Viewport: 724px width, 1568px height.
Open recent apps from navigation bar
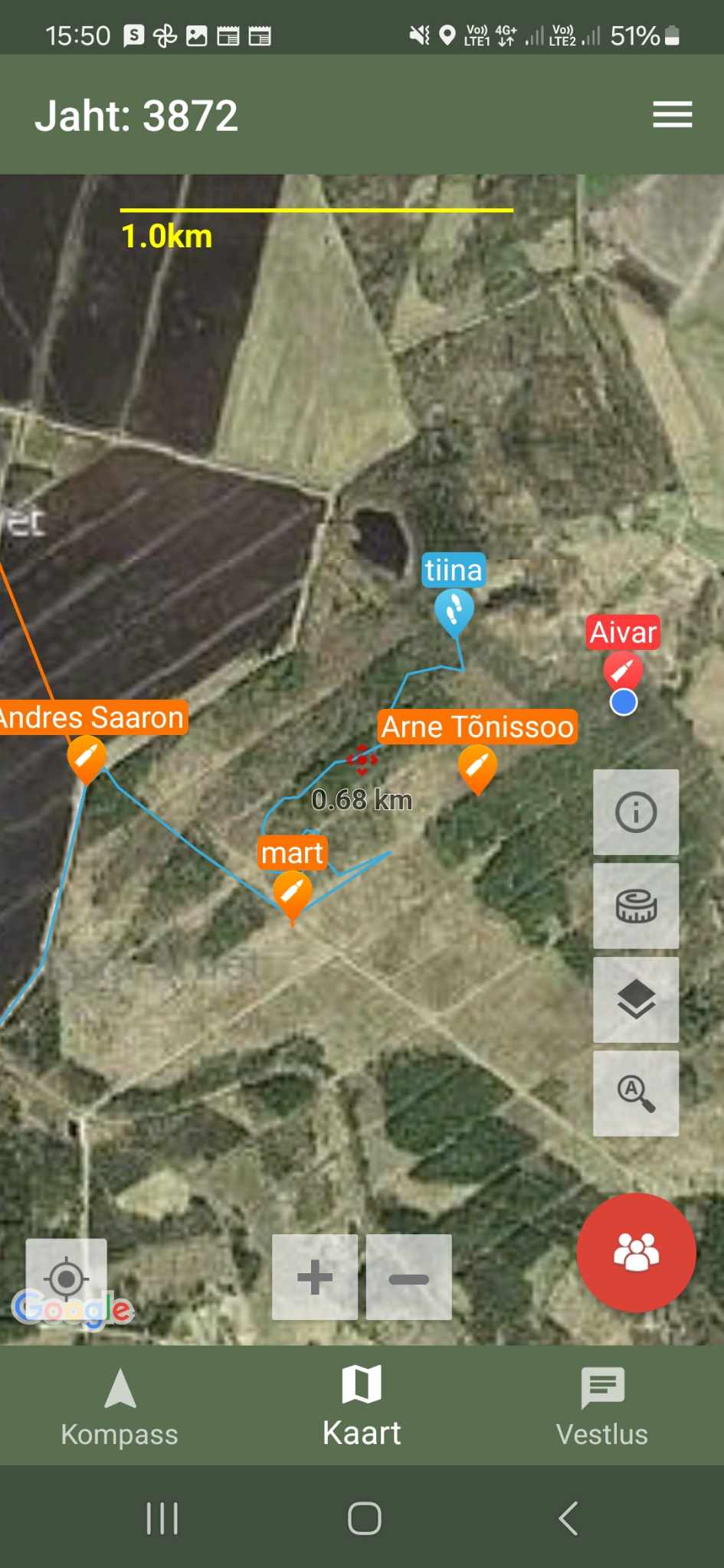pyautogui.click(x=162, y=1518)
